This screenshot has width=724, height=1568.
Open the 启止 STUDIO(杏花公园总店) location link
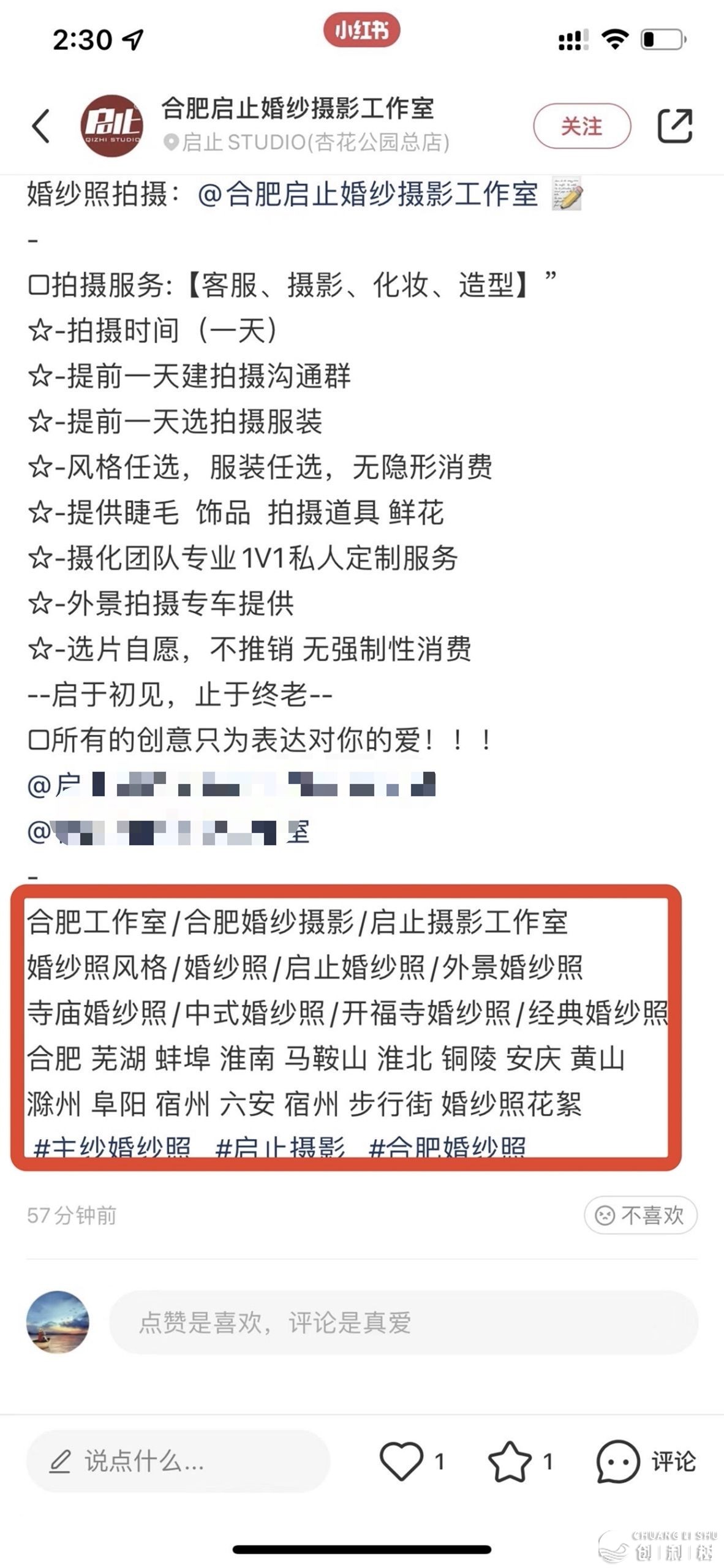315,143
